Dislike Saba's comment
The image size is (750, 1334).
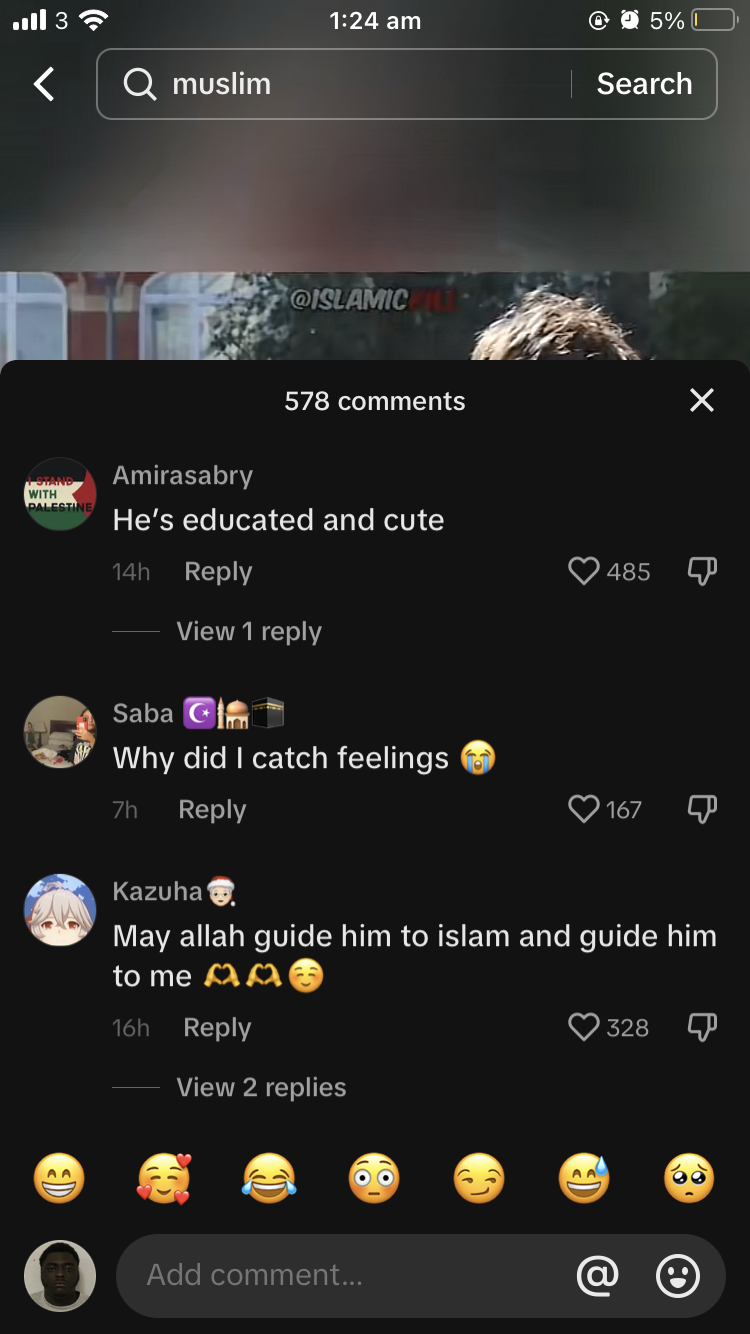(x=702, y=810)
